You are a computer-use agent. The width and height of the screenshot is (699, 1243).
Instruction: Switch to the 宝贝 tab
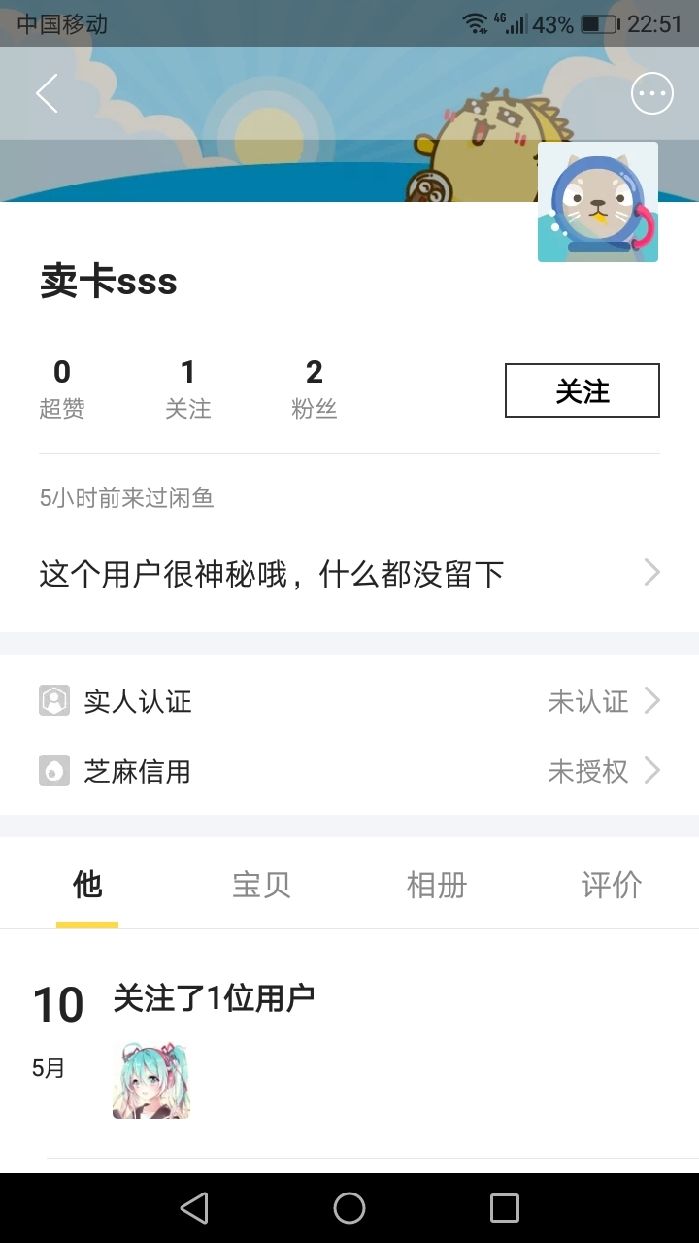[261, 884]
